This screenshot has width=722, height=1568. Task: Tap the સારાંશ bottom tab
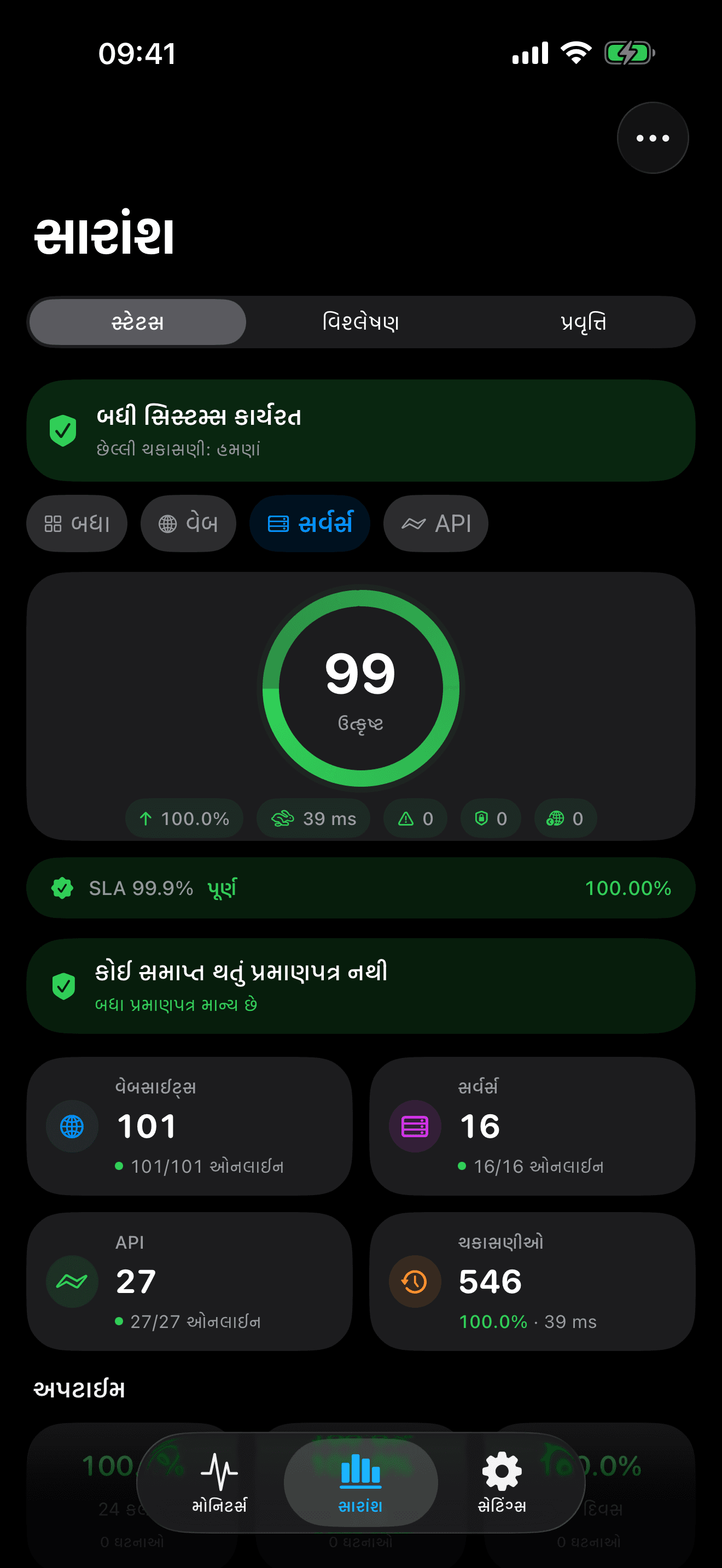(360, 1482)
